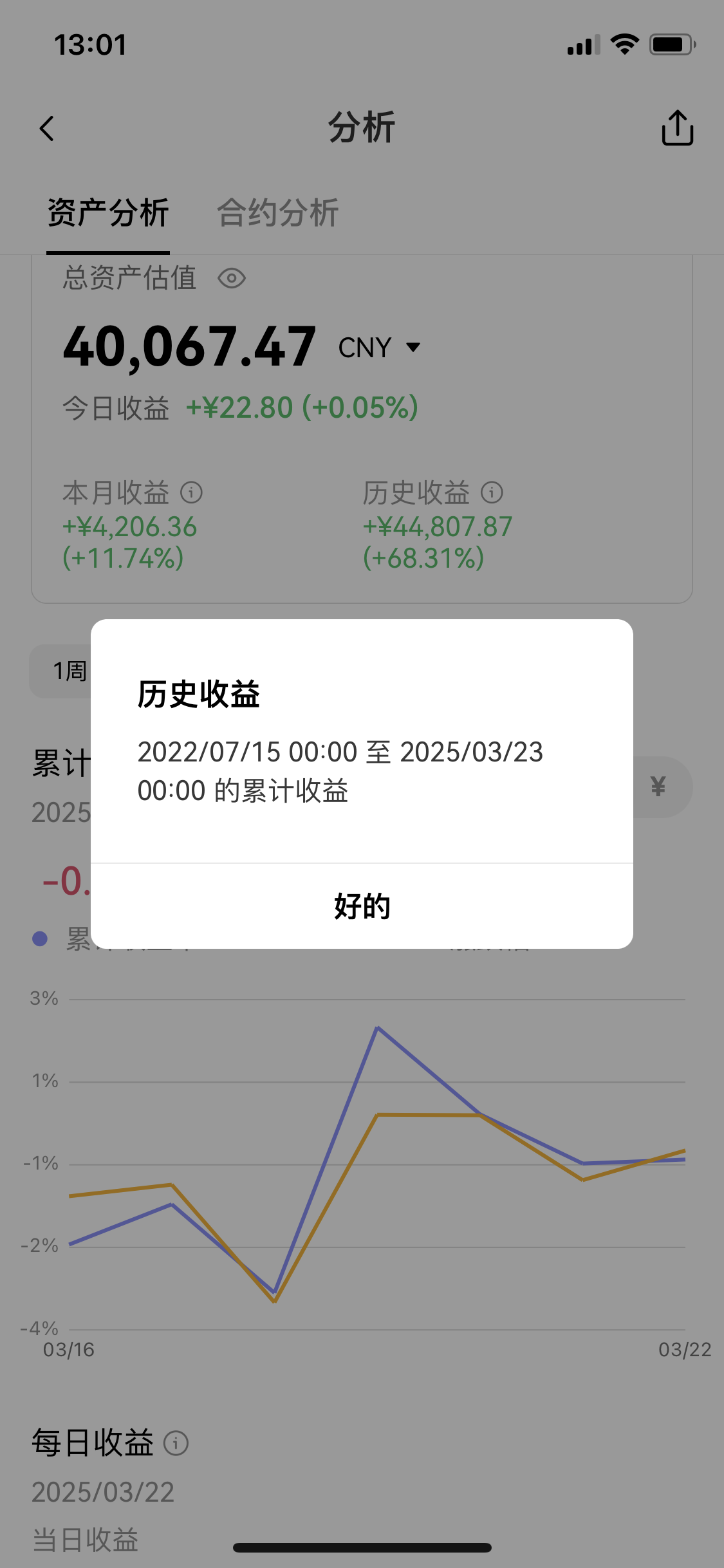Tap the back arrow to return

coord(46,128)
